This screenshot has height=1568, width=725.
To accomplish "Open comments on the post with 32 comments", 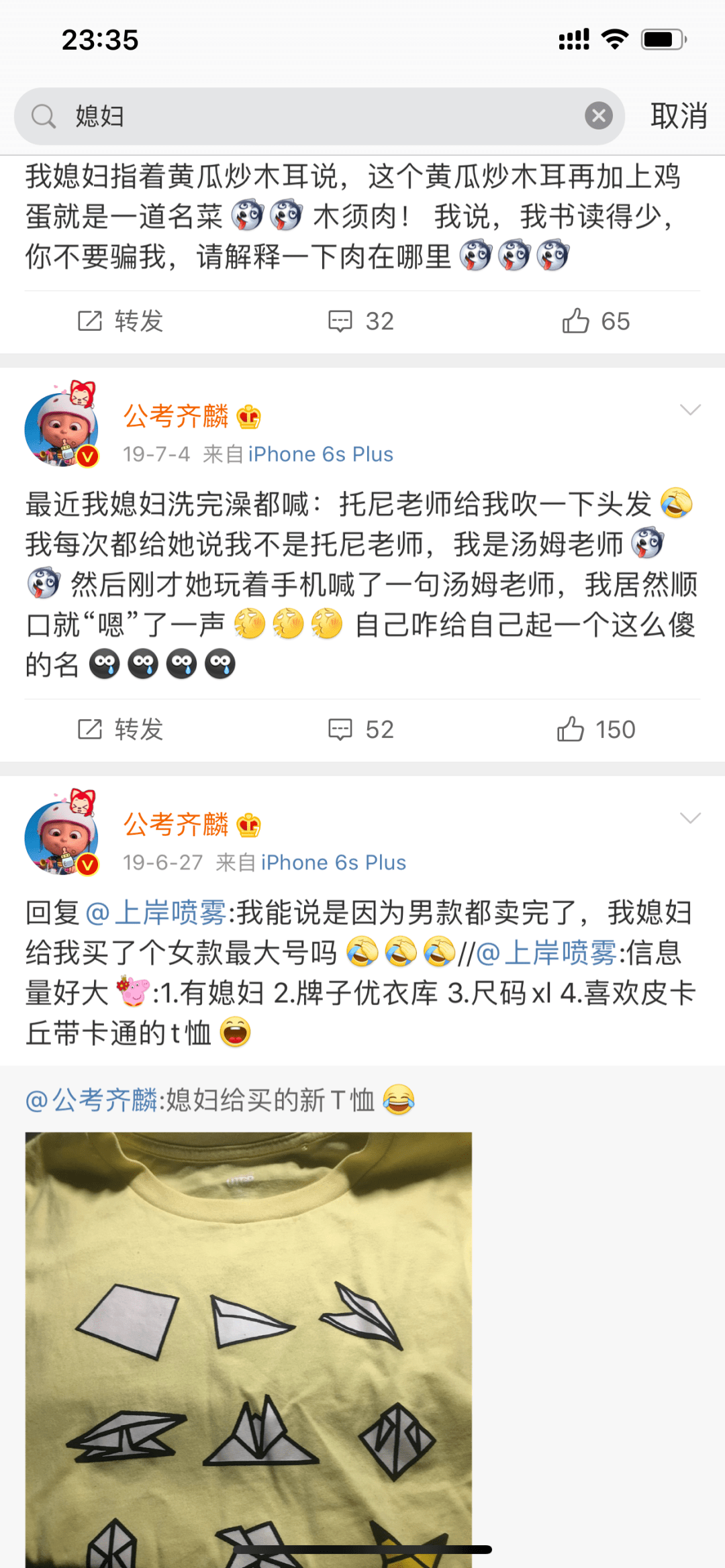I will tap(361, 321).
